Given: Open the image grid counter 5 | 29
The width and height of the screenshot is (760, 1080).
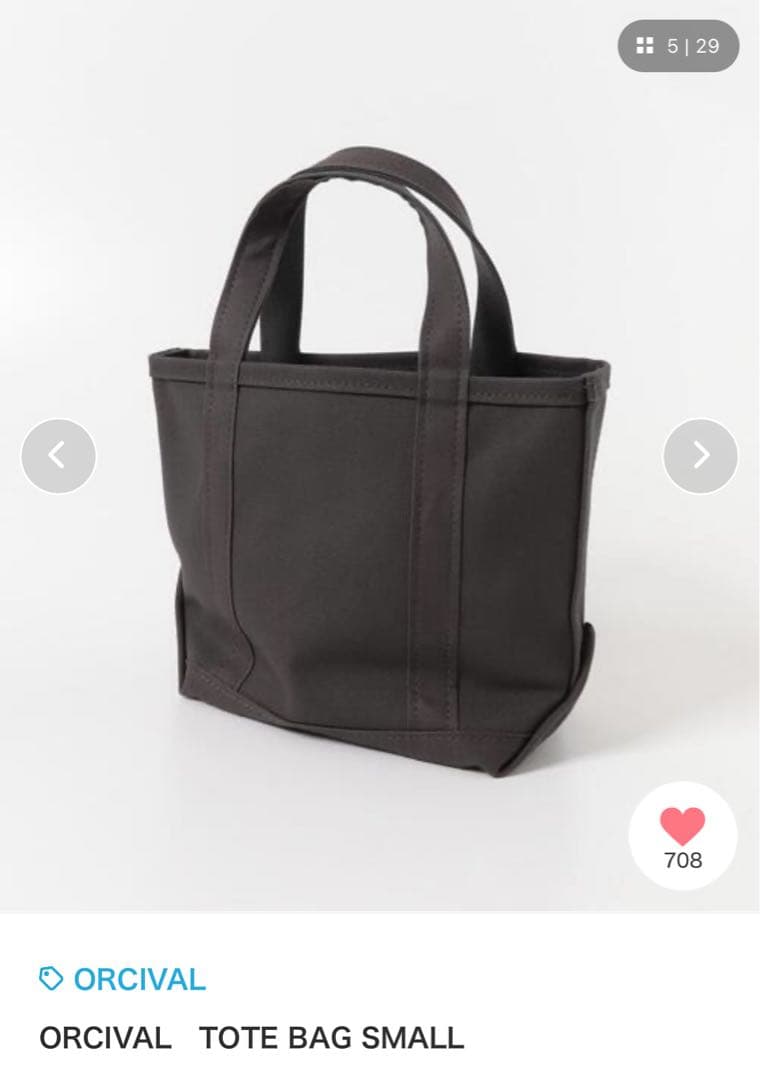Looking at the screenshot, I should coord(678,46).
